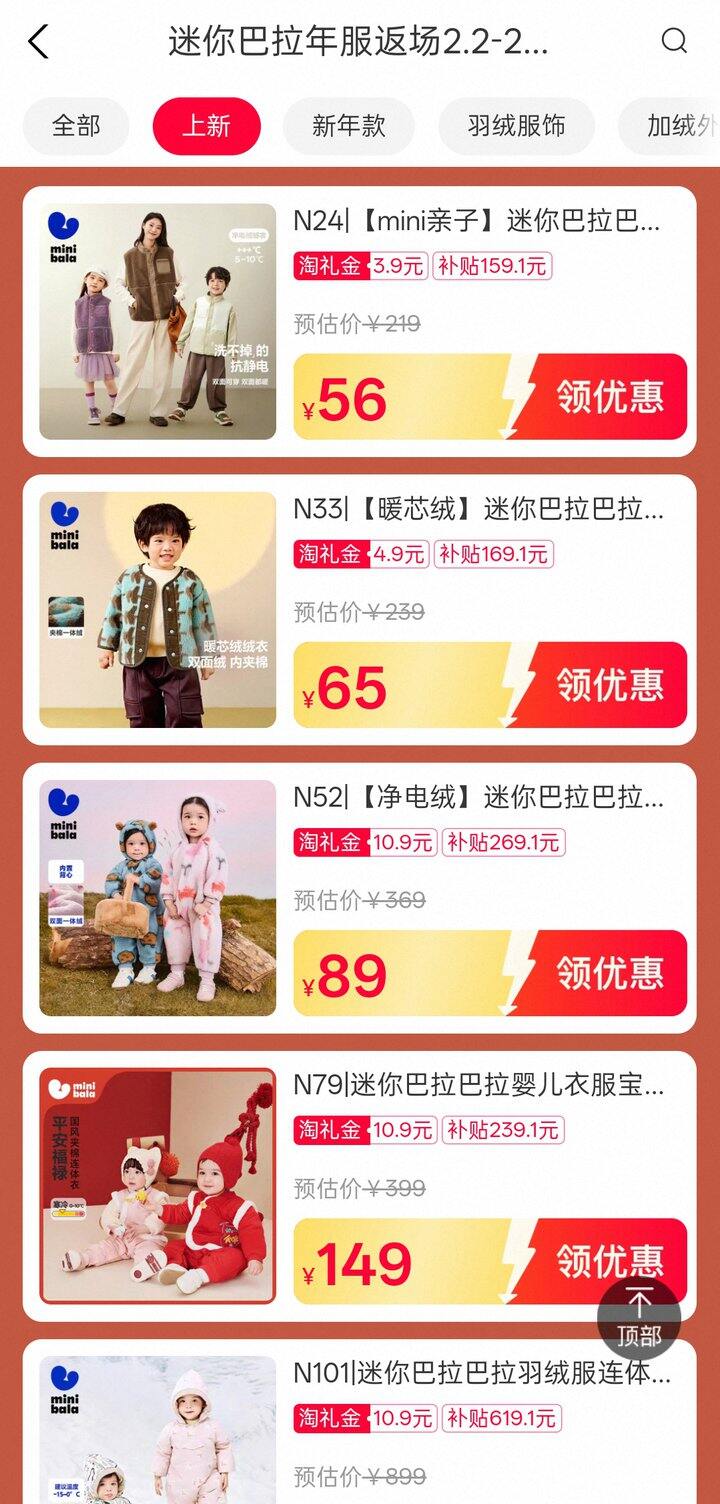Screen dimensions: 720x1504
Task: Open the N24 mini亲子 product card
Action: pos(476,221)
